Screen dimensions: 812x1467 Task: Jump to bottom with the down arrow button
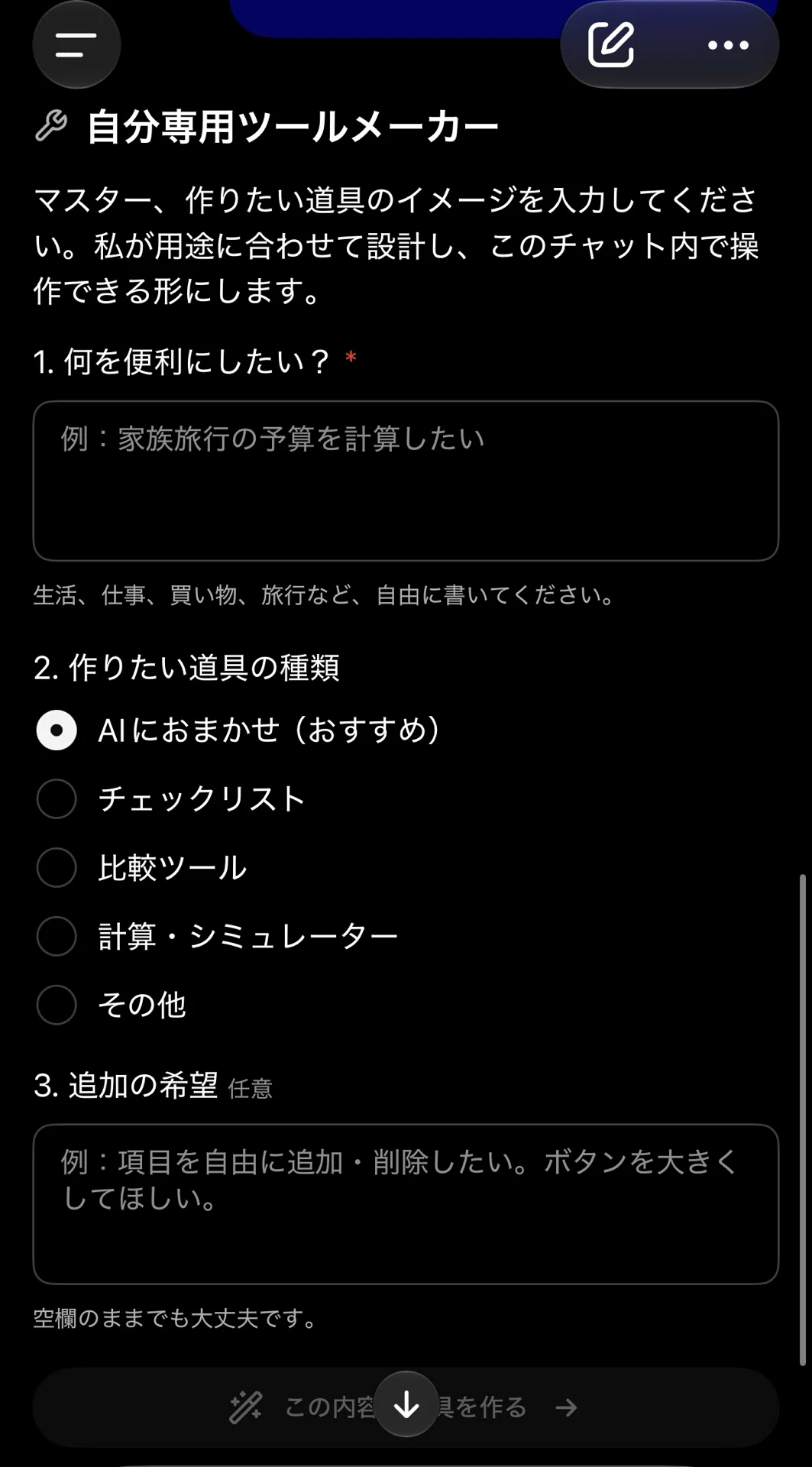coord(406,1404)
